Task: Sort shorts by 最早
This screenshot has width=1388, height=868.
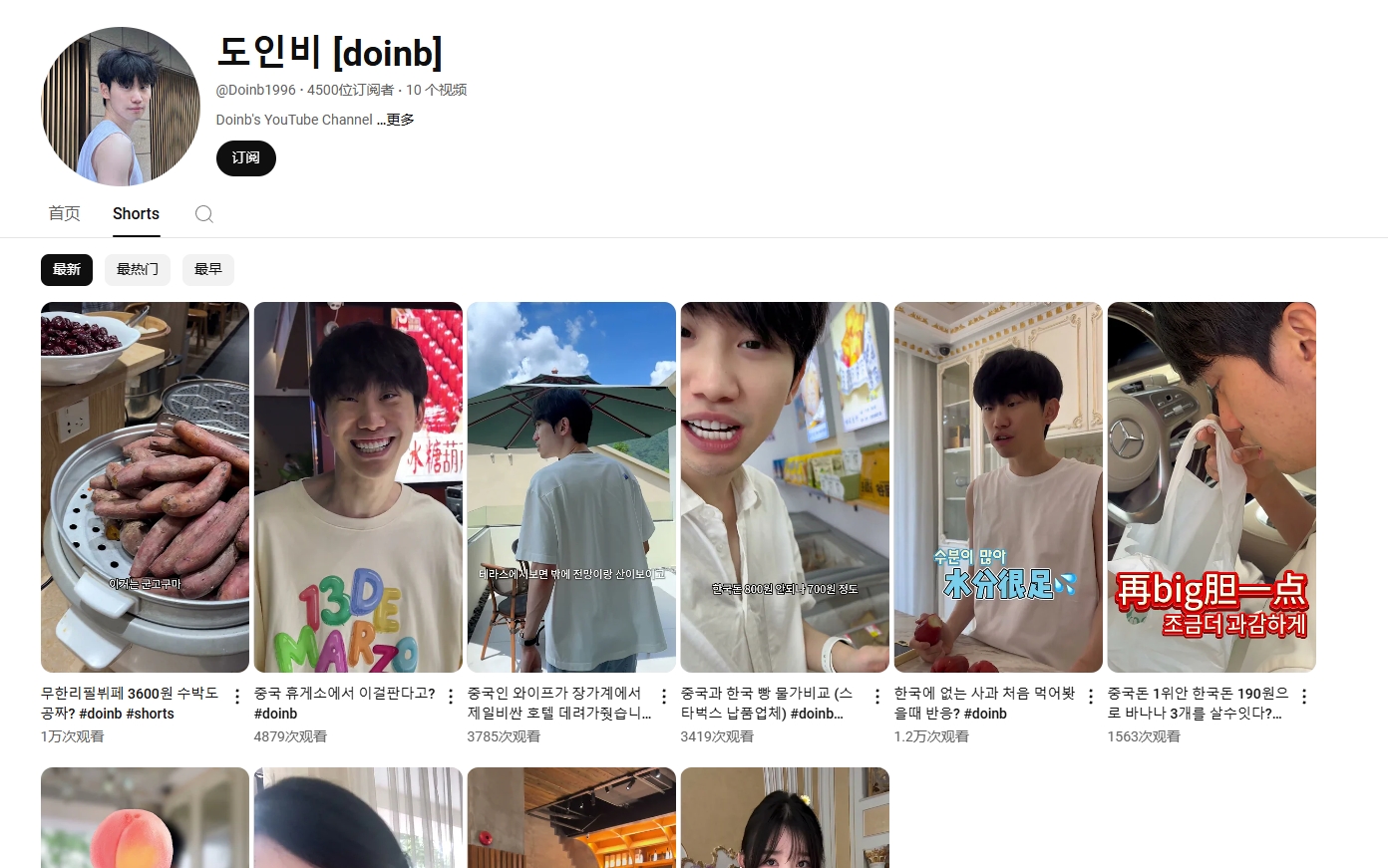Action: (x=208, y=269)
